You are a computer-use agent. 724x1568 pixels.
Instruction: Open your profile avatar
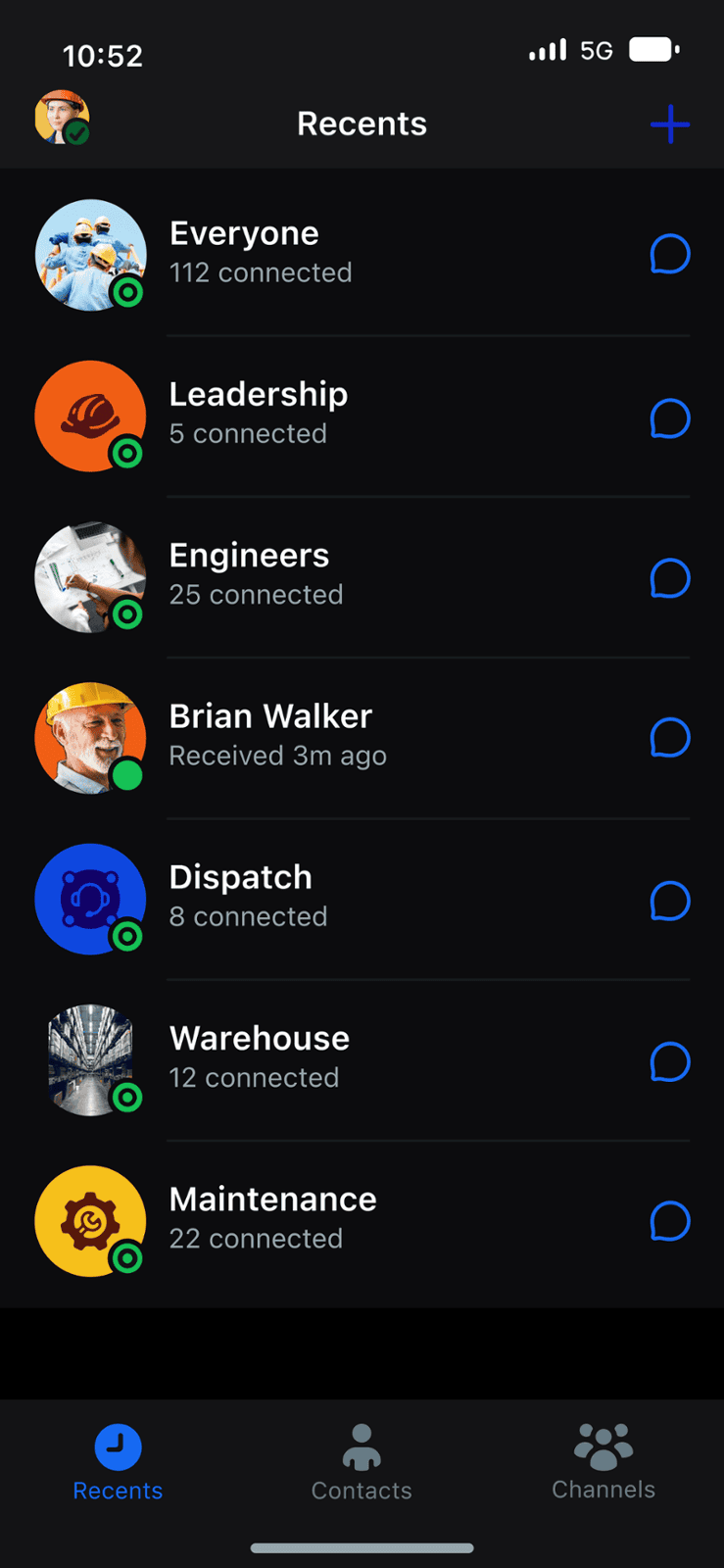[62, 119]
